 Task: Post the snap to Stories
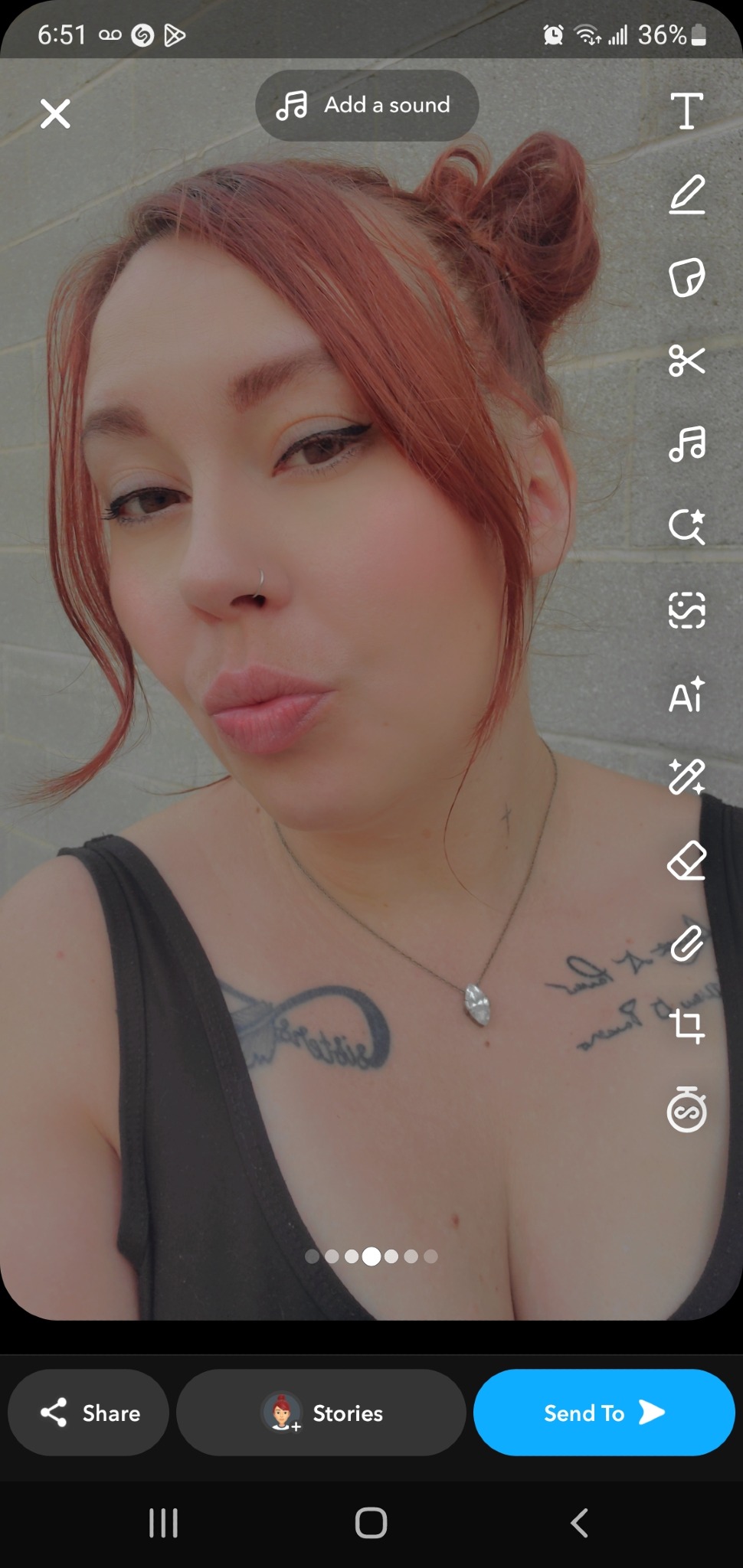[x=321, y=1413]
